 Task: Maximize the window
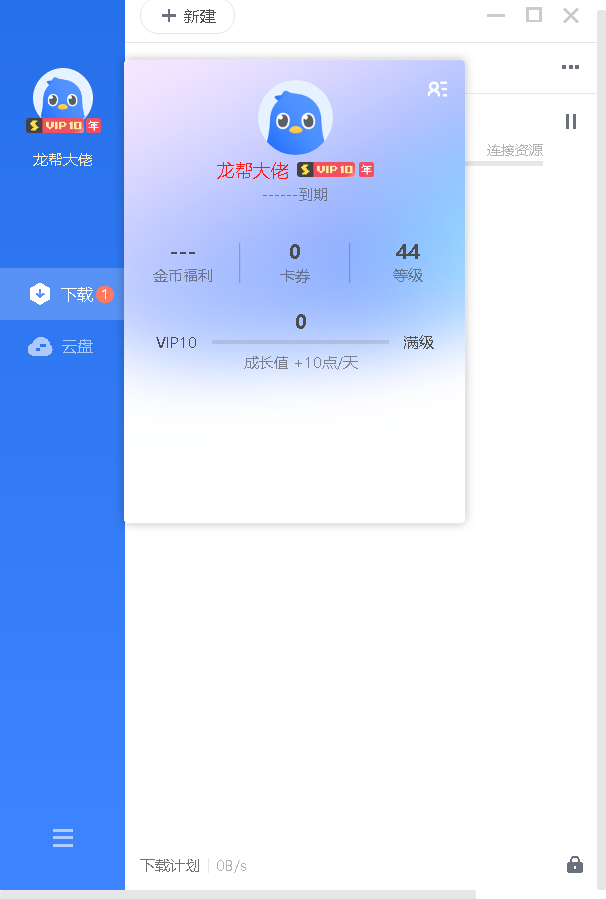[534, 15]
